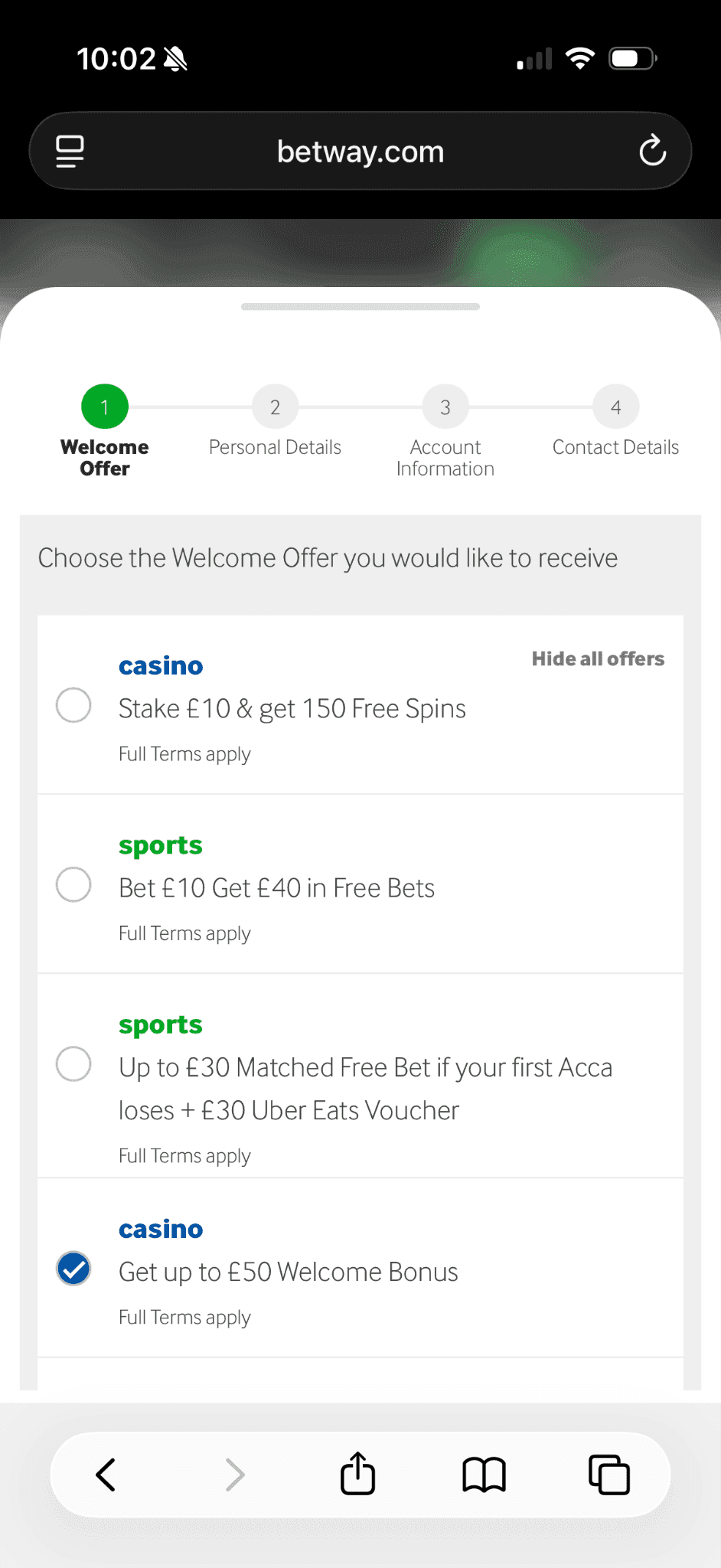View Full Terms of the Uber Eats offer

tap(184, 1155)
